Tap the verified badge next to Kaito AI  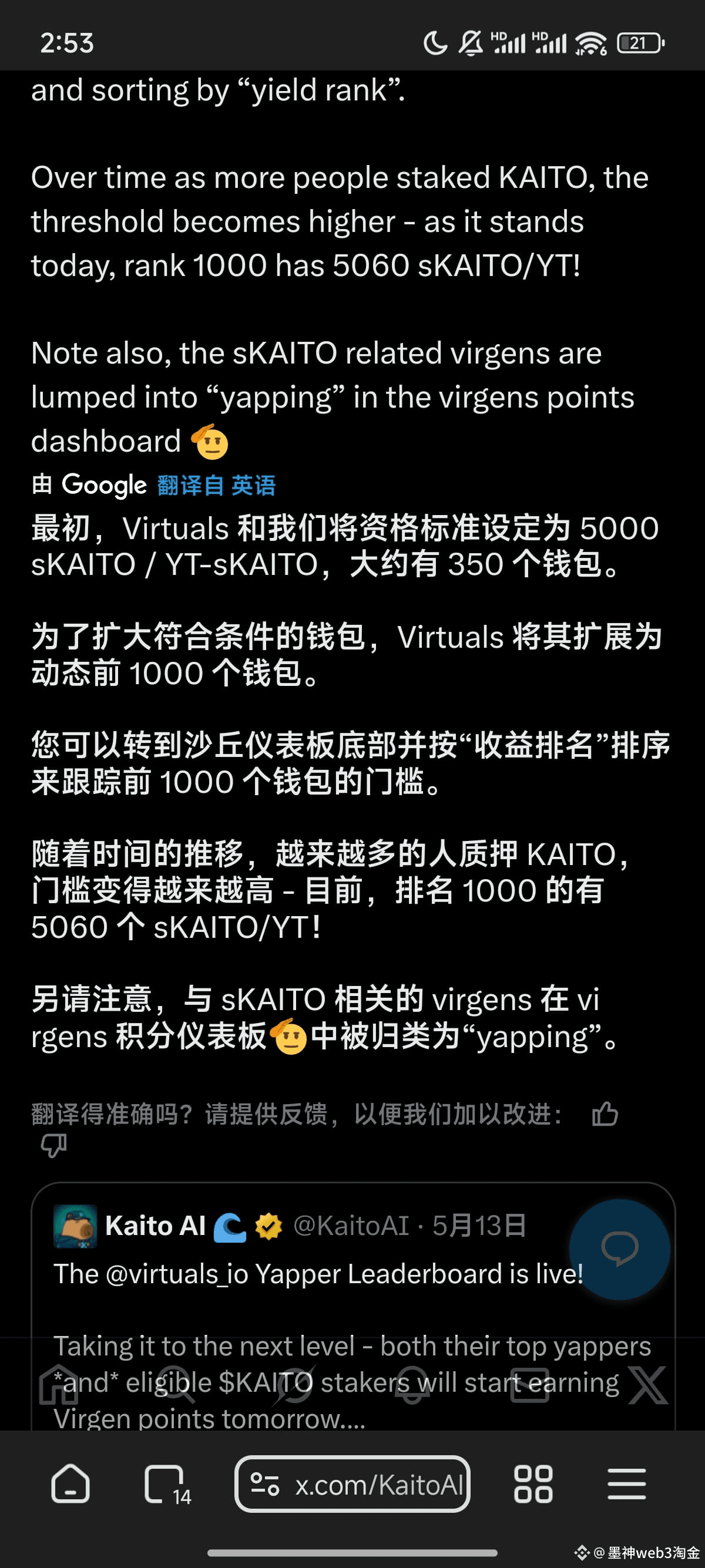[x=268, y=1227]
